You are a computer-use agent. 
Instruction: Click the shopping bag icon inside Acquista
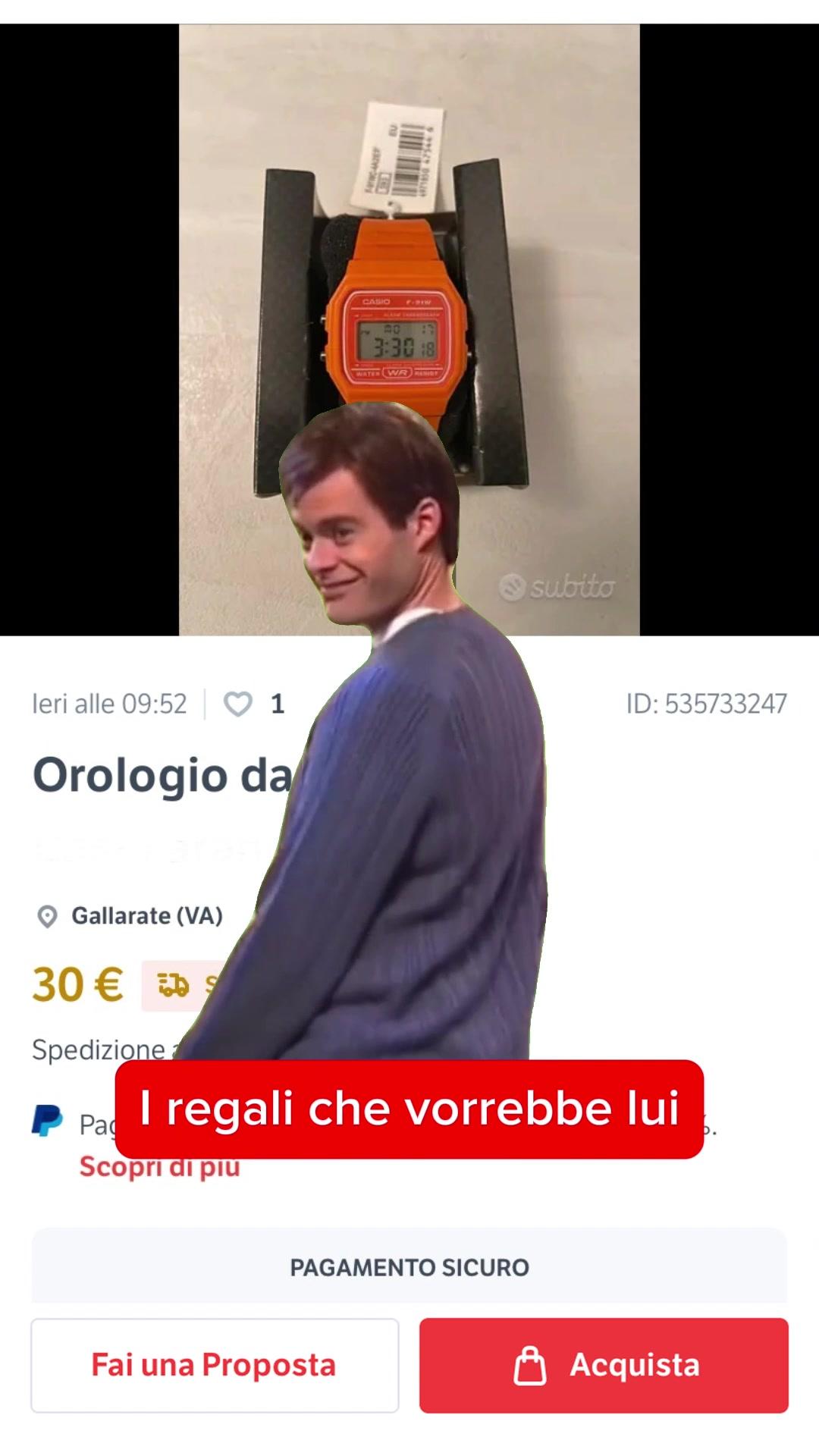pos(531,1365)
